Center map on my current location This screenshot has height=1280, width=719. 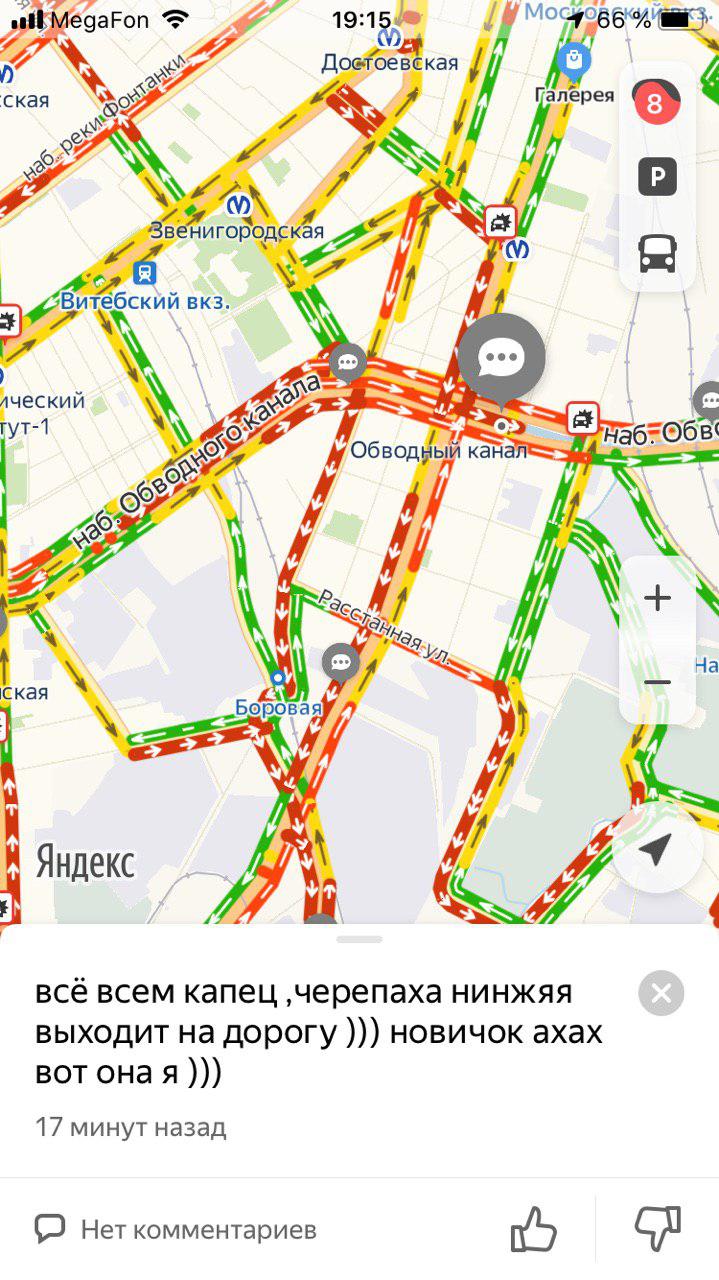tap(655, 851)
